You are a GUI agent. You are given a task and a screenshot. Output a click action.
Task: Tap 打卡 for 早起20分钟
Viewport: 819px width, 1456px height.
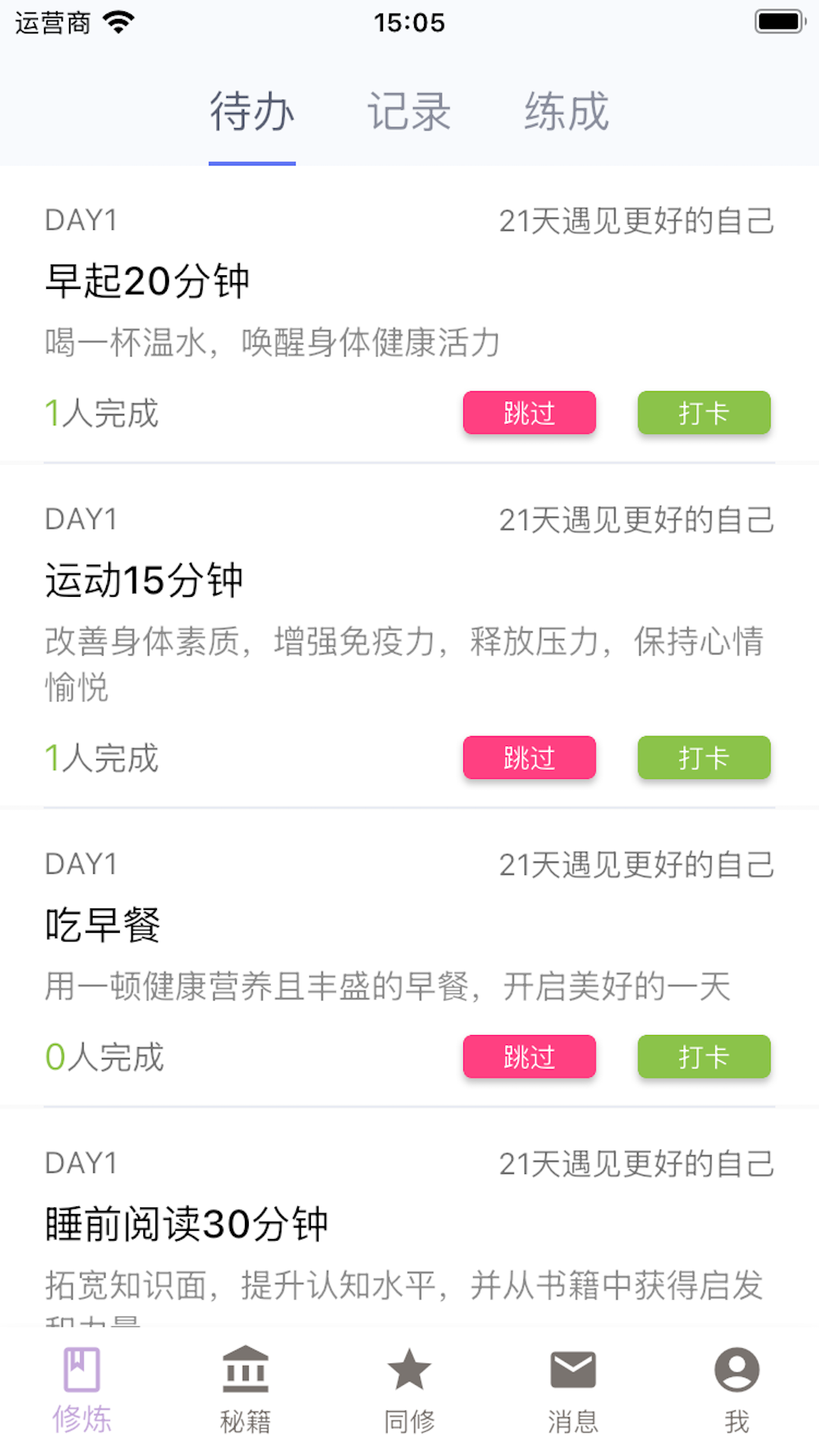pyautogui.click(x=704, y=413)
